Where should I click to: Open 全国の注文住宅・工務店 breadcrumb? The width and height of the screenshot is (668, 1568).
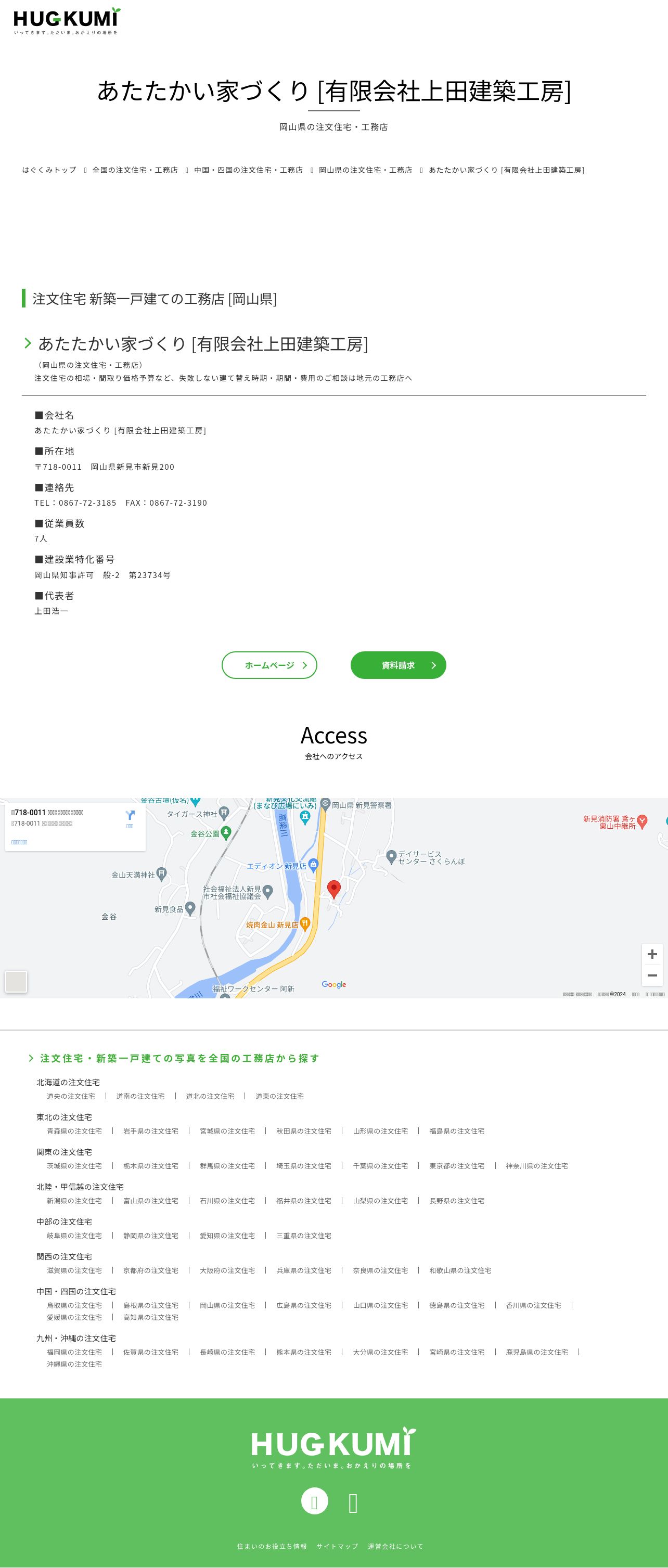(x=135, y=170)
